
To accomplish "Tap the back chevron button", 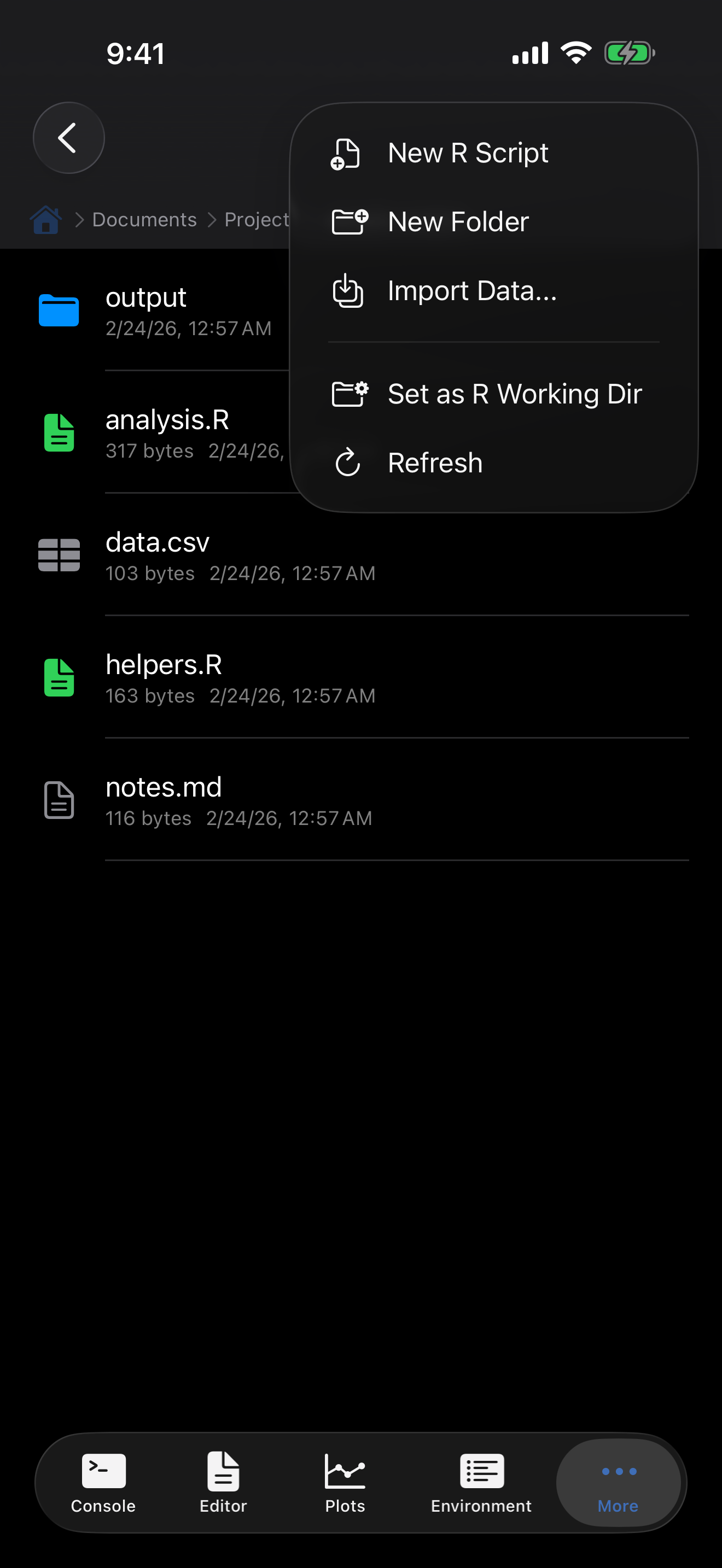I will 68,138.
